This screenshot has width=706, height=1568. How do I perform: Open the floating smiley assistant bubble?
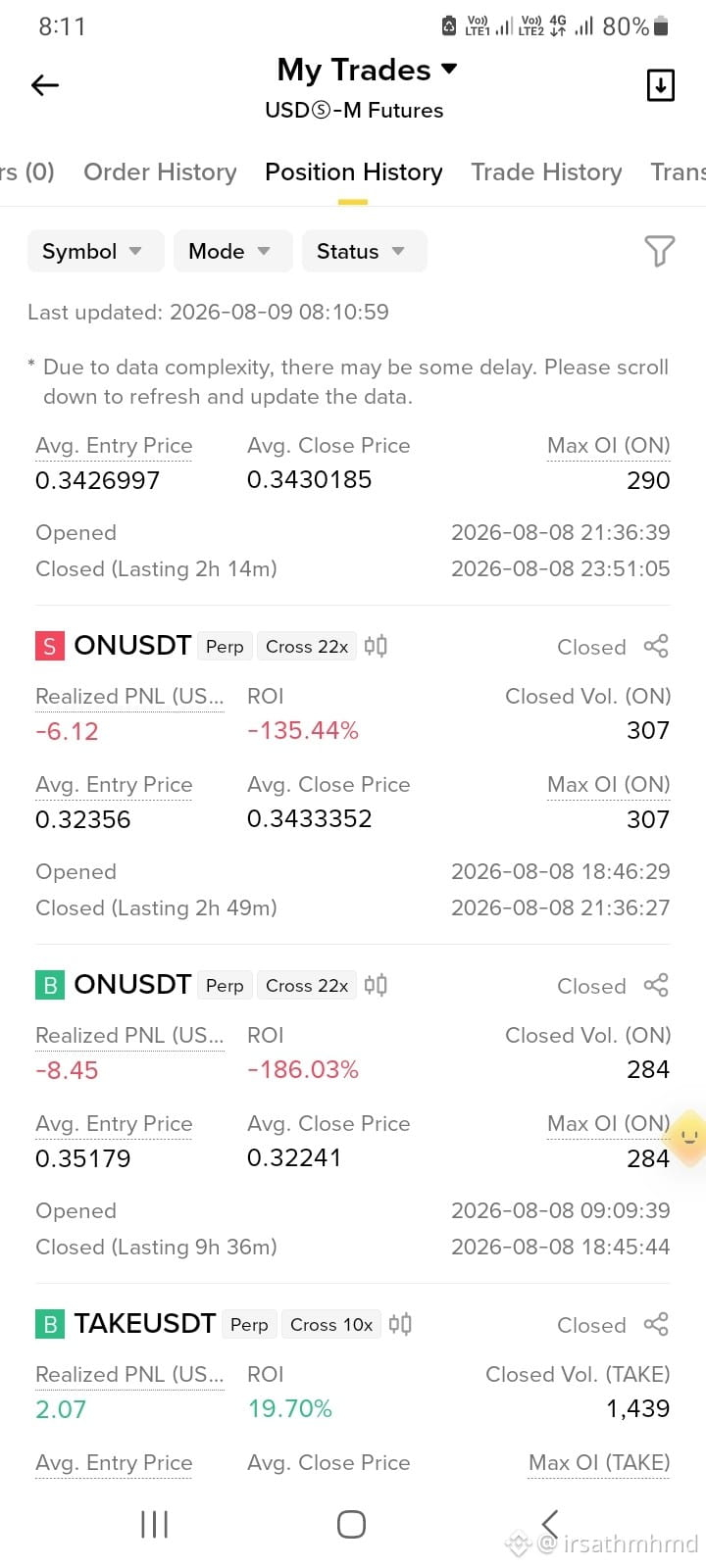click(688, 1138)
